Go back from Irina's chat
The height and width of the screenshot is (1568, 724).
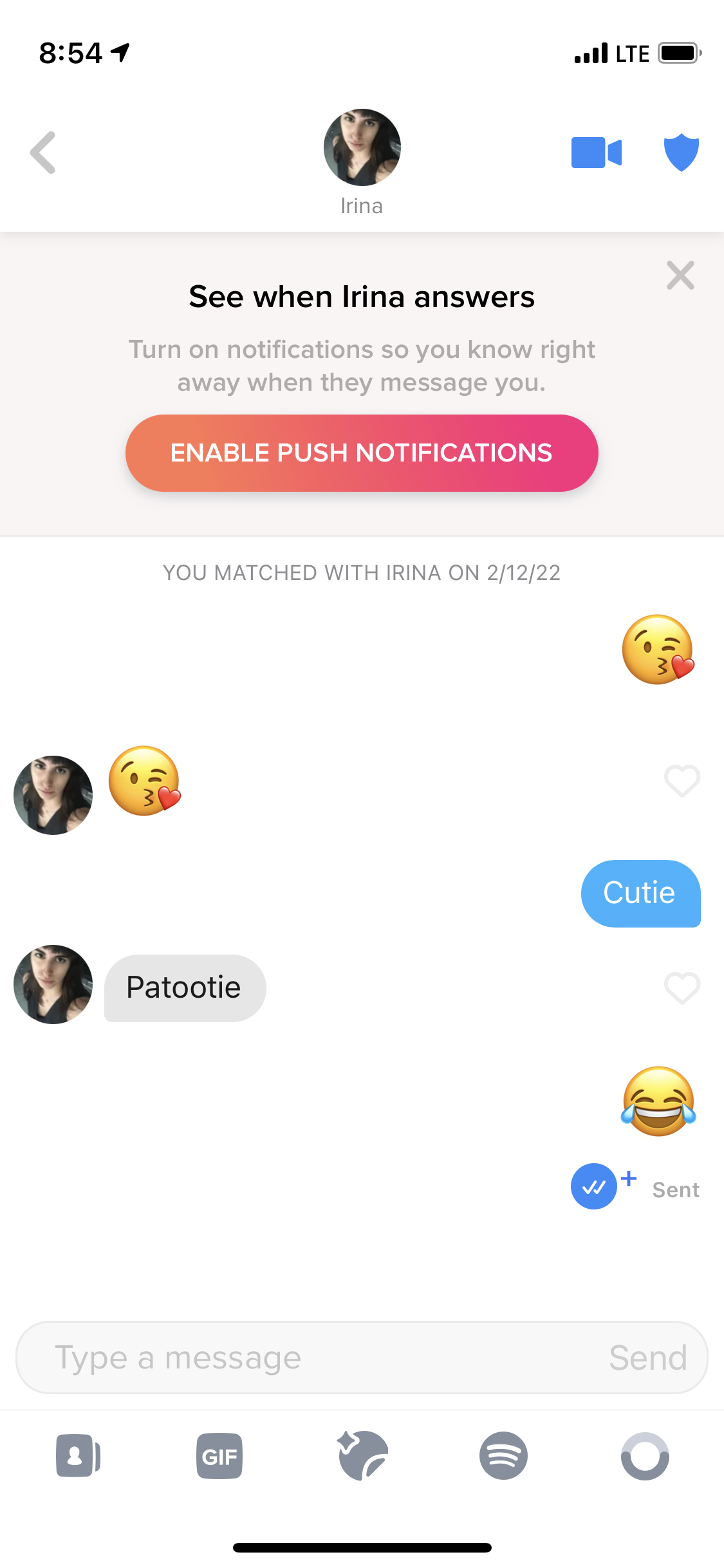[43, 153]
